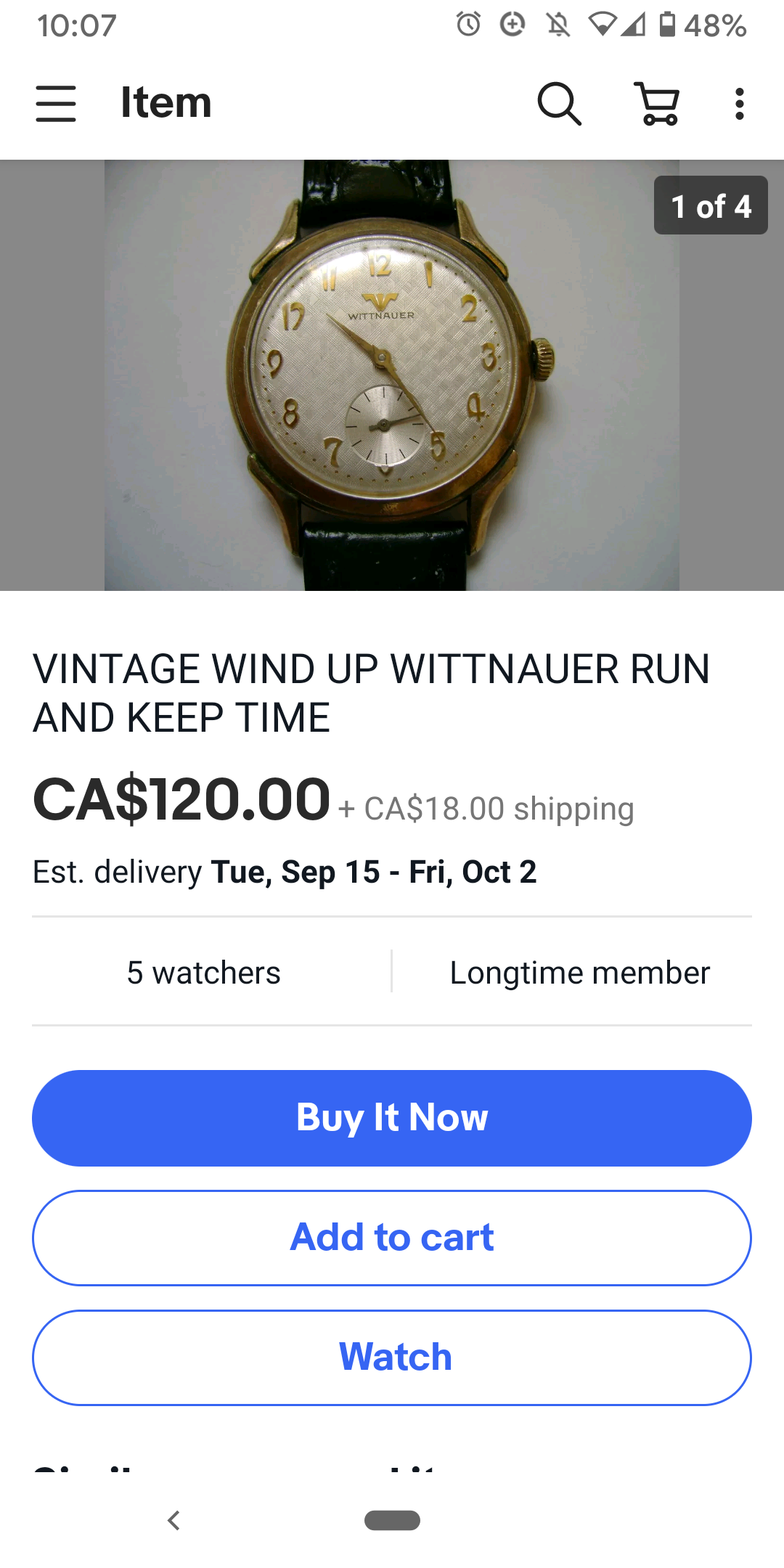The image size is (784, 1568).
Task: Tap Buy It Now to purchase
Action: (392, 1118)
